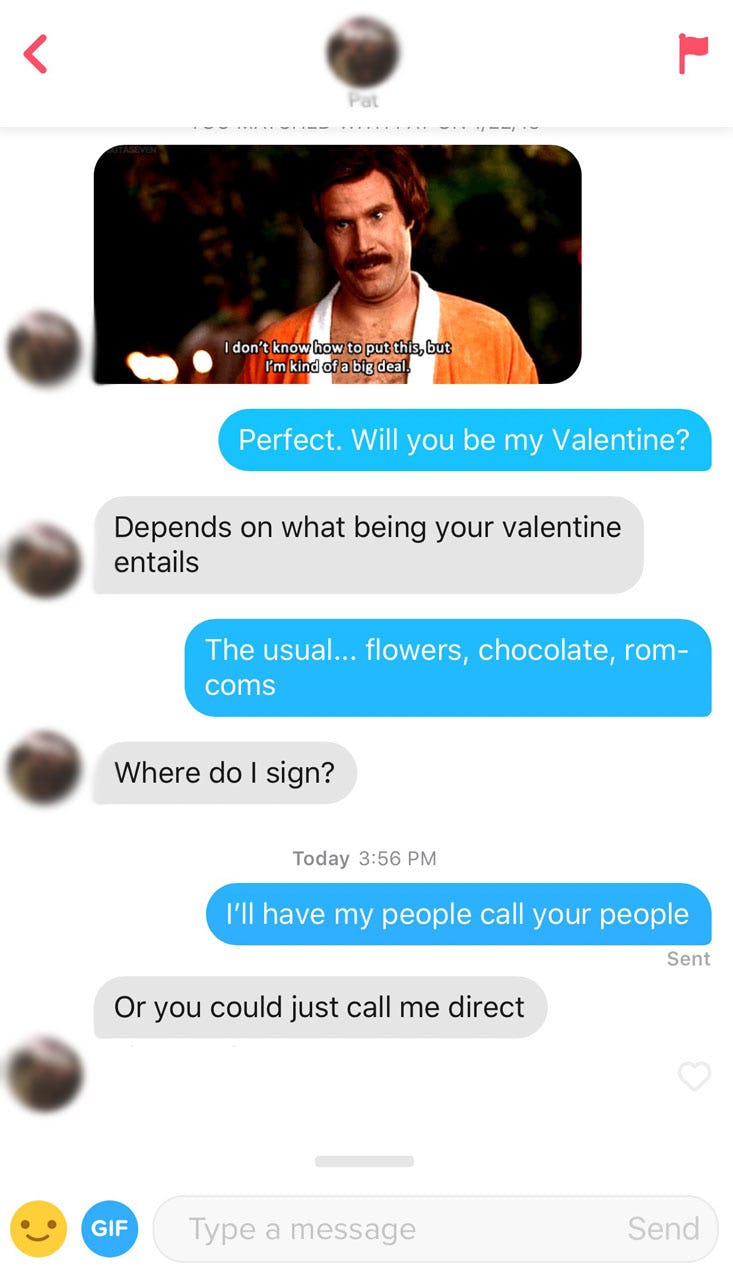The height and width of the screenshot is (1277, 733).
Task: Open the emoji smiley picker
Action: click(38, 1228)
